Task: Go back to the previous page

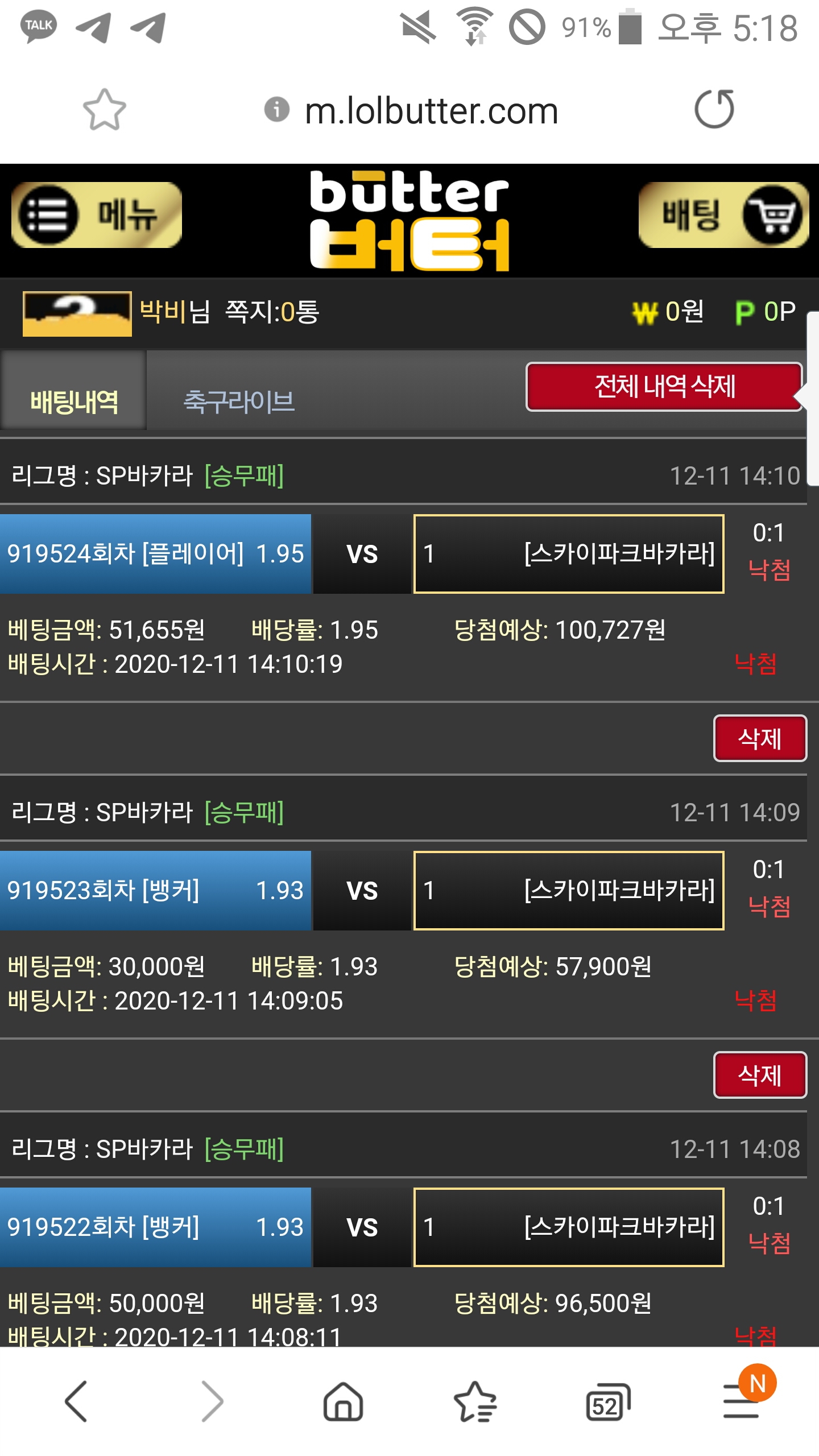Action: click(76, 1401)
